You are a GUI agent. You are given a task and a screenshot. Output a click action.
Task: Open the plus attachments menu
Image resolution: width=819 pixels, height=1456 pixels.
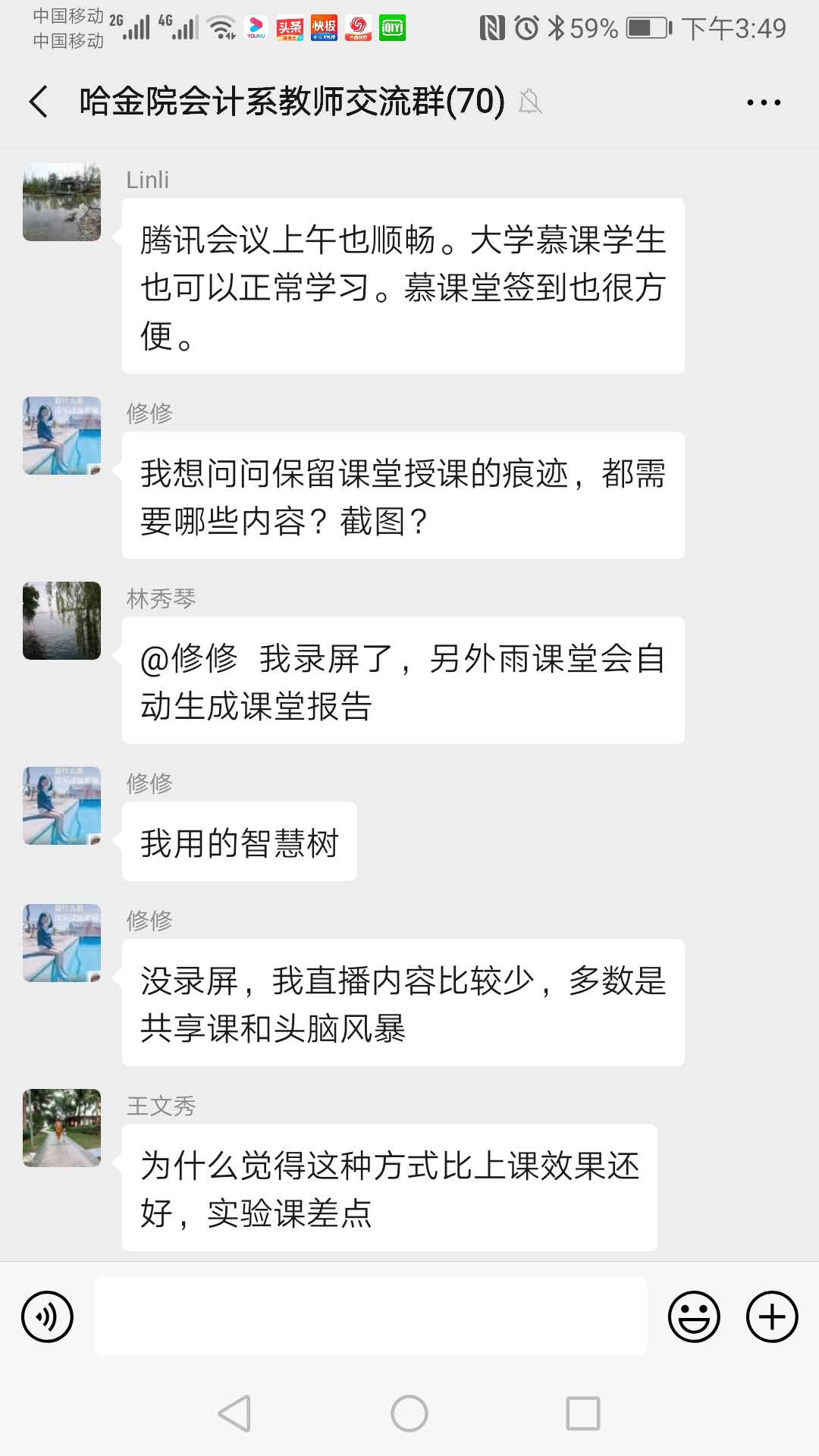[772, 1316]
